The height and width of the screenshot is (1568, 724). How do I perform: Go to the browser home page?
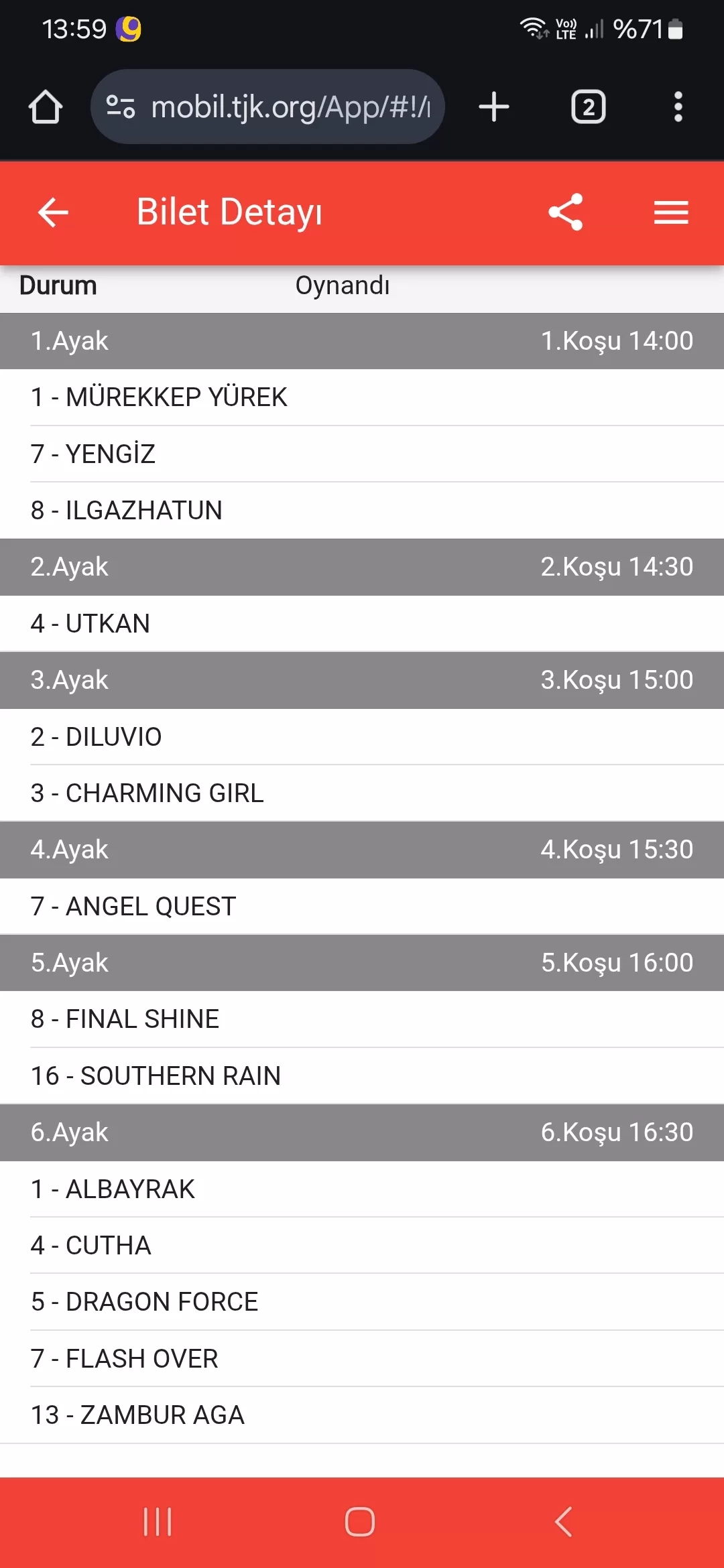tap(46, 107)
